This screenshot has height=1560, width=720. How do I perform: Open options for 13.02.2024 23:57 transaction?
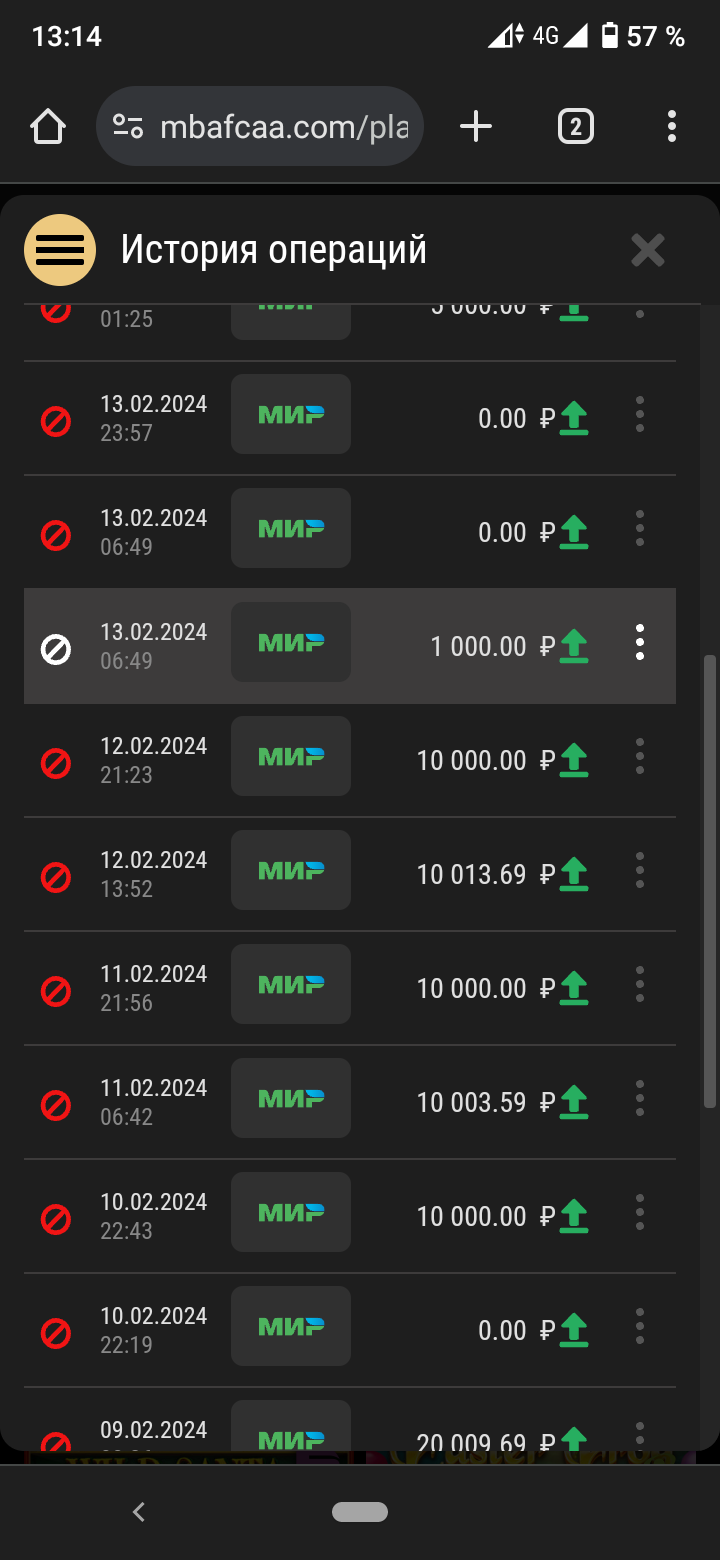click(x=640, y=414)
